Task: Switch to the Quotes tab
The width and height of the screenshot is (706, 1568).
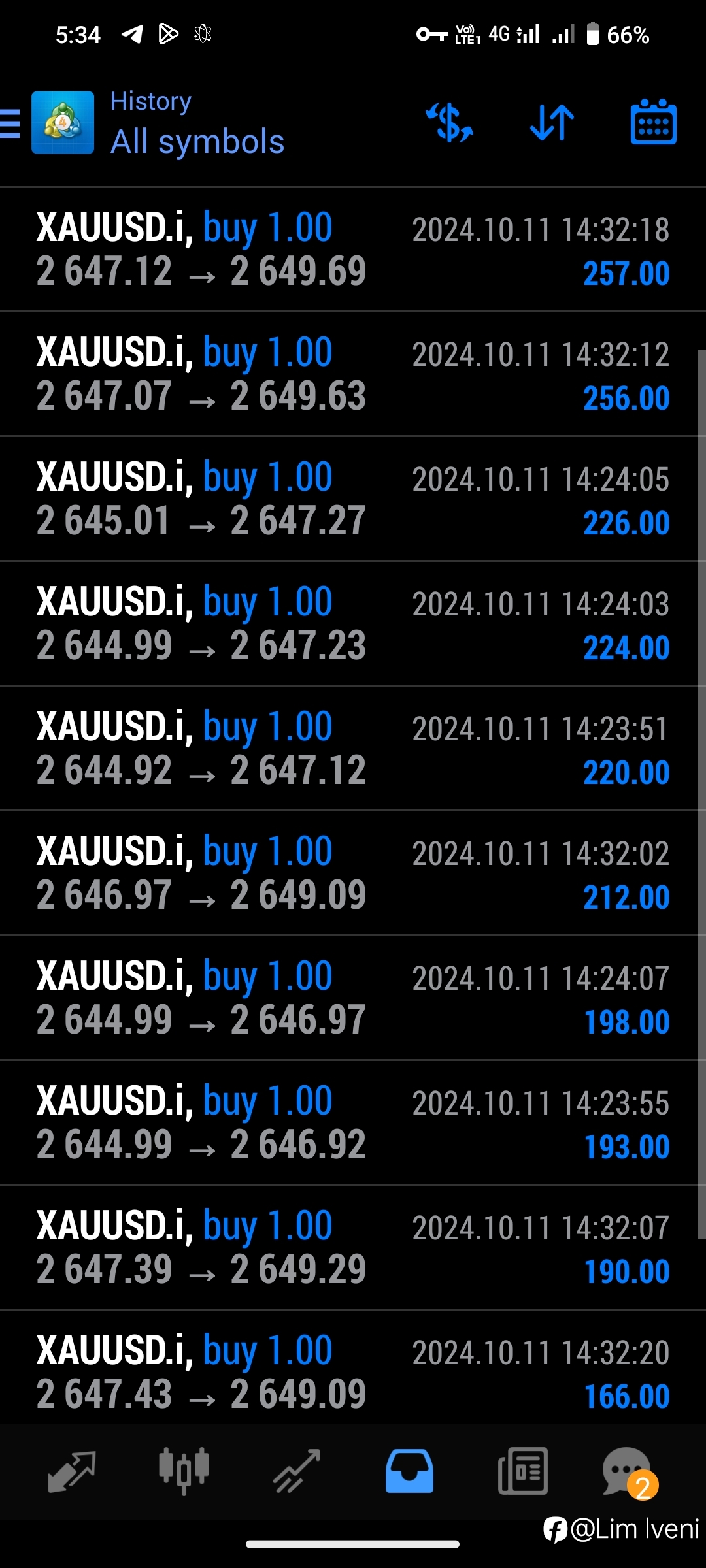Action: [72, 1471]
